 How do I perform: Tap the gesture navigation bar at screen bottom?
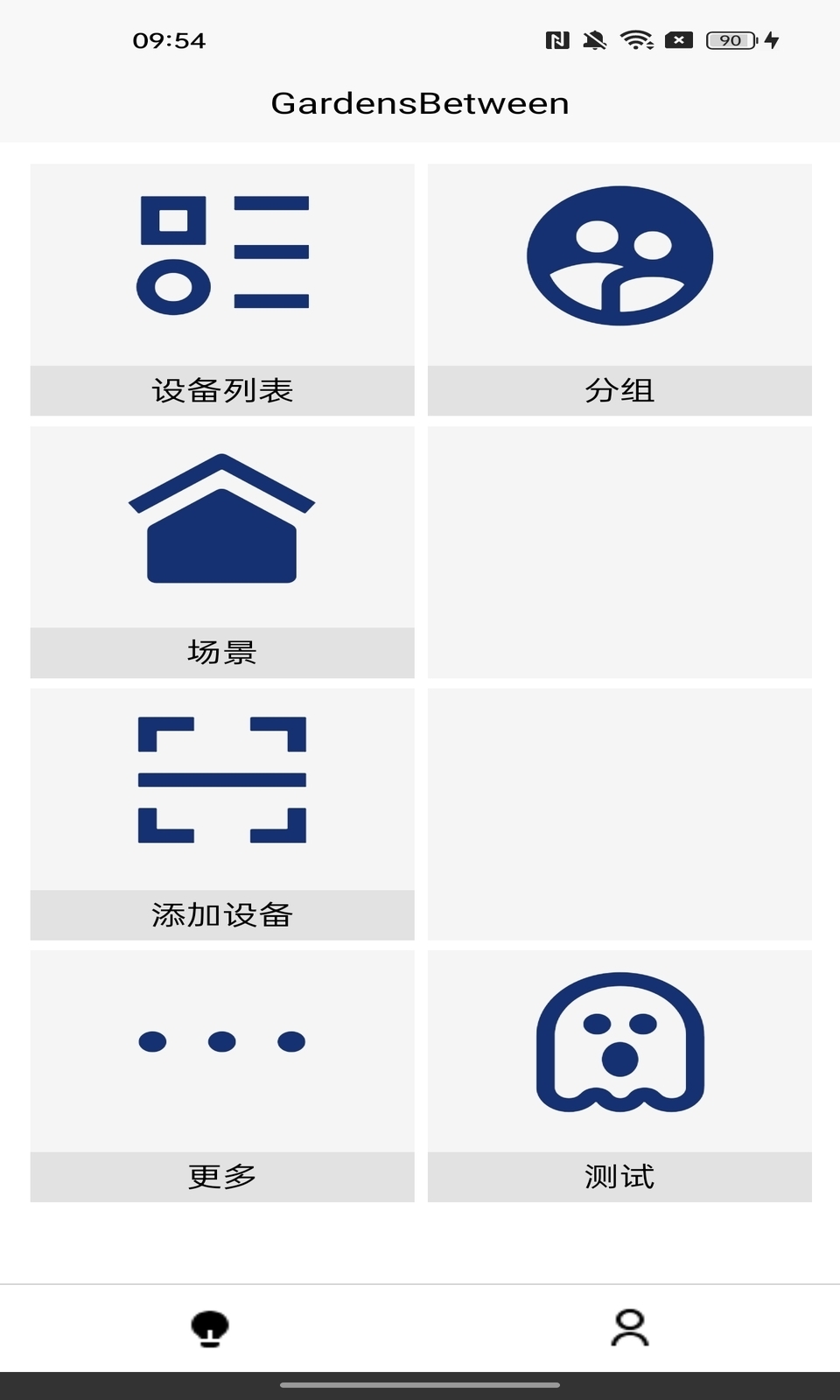[420, 1386]
